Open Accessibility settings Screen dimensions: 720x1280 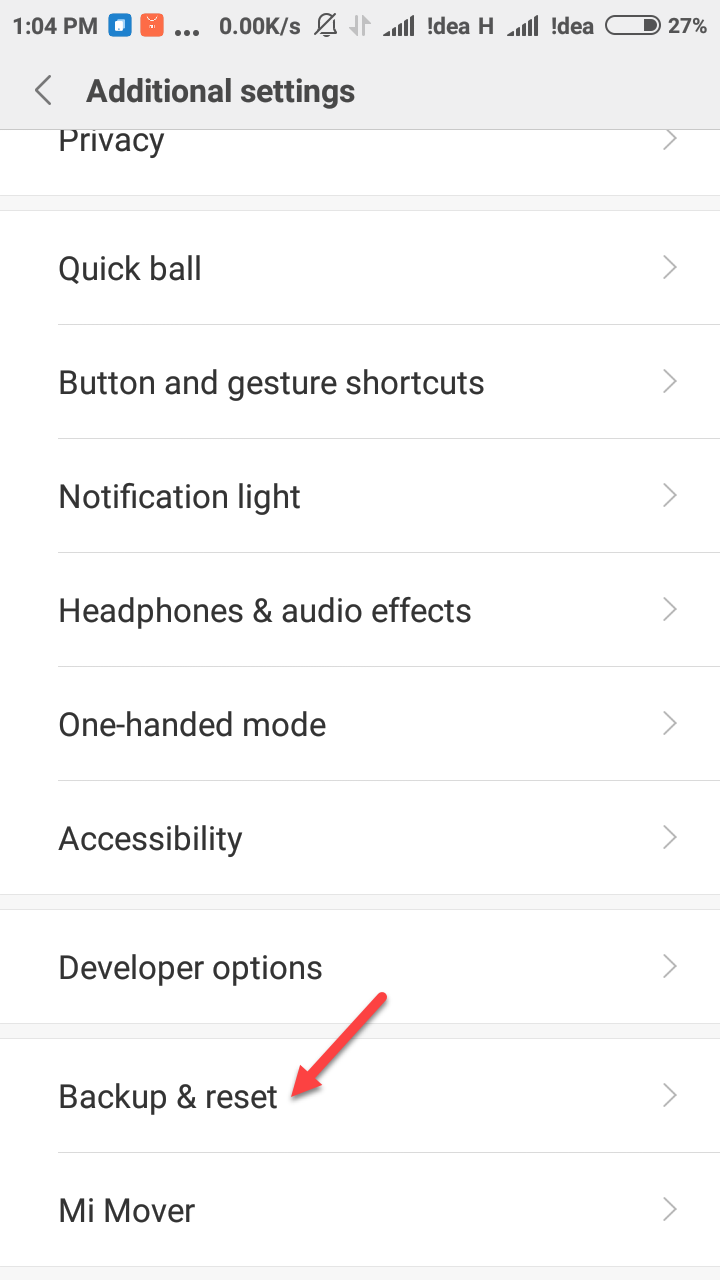click(x=150, y=838)
